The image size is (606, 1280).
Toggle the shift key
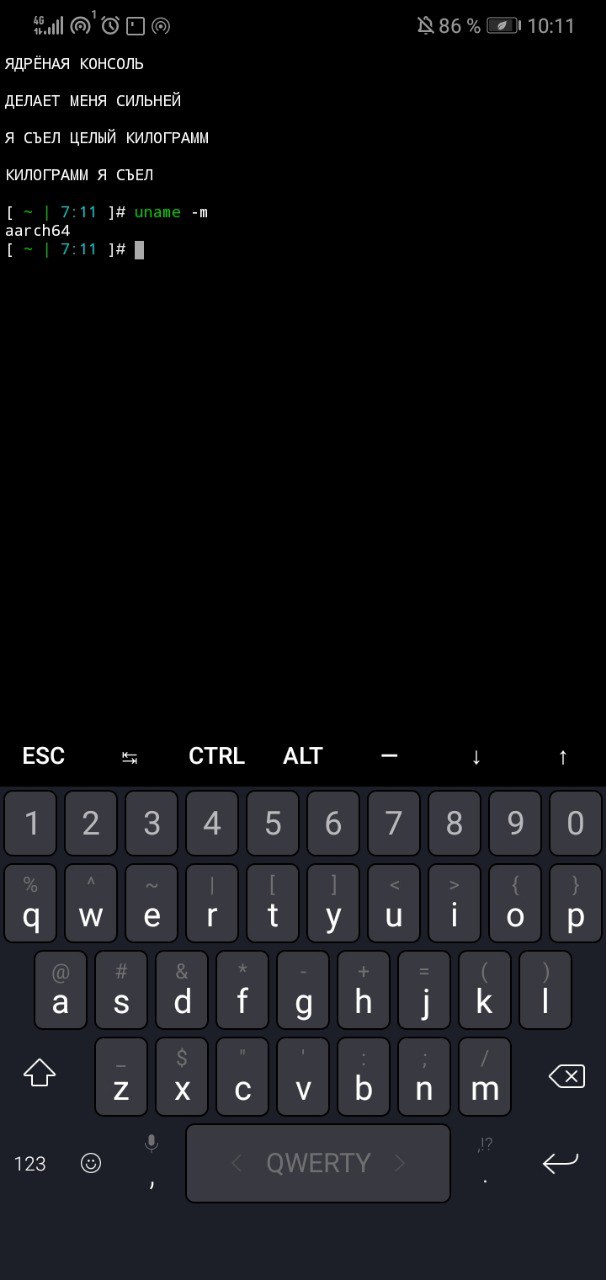tap(39, 1075)
